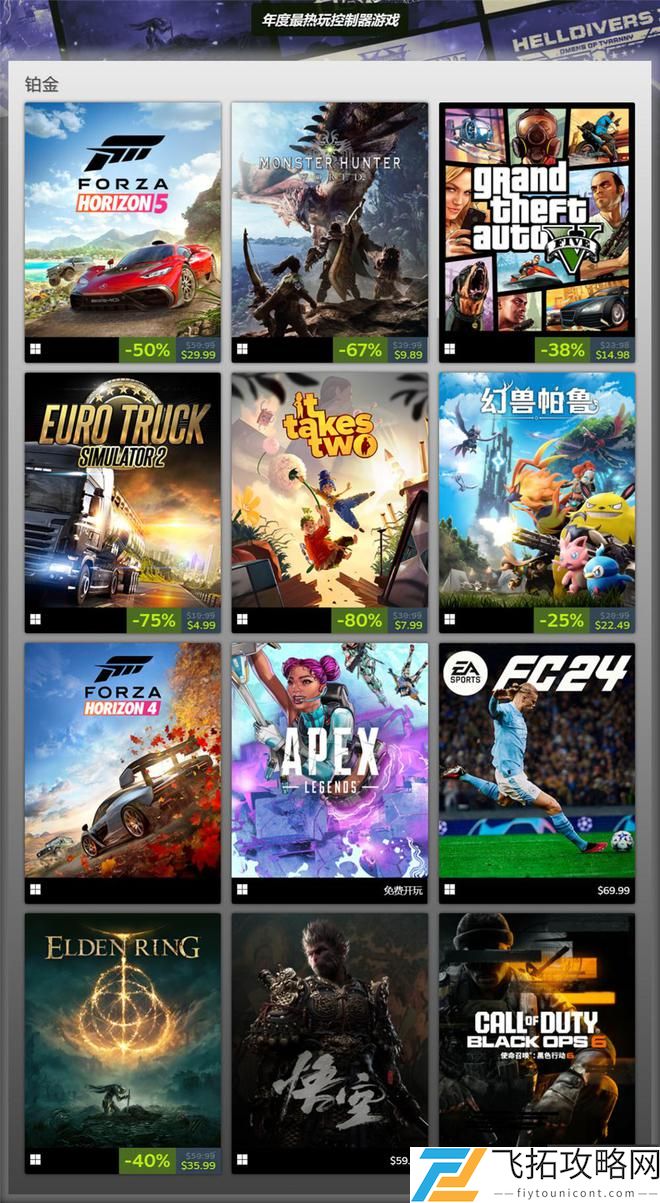Image resolution: width=660 pixels, height=1203 pixels.
Task: Open Call of Duty Black Ops 6 tile
Action: click(x=537, y=1030)
